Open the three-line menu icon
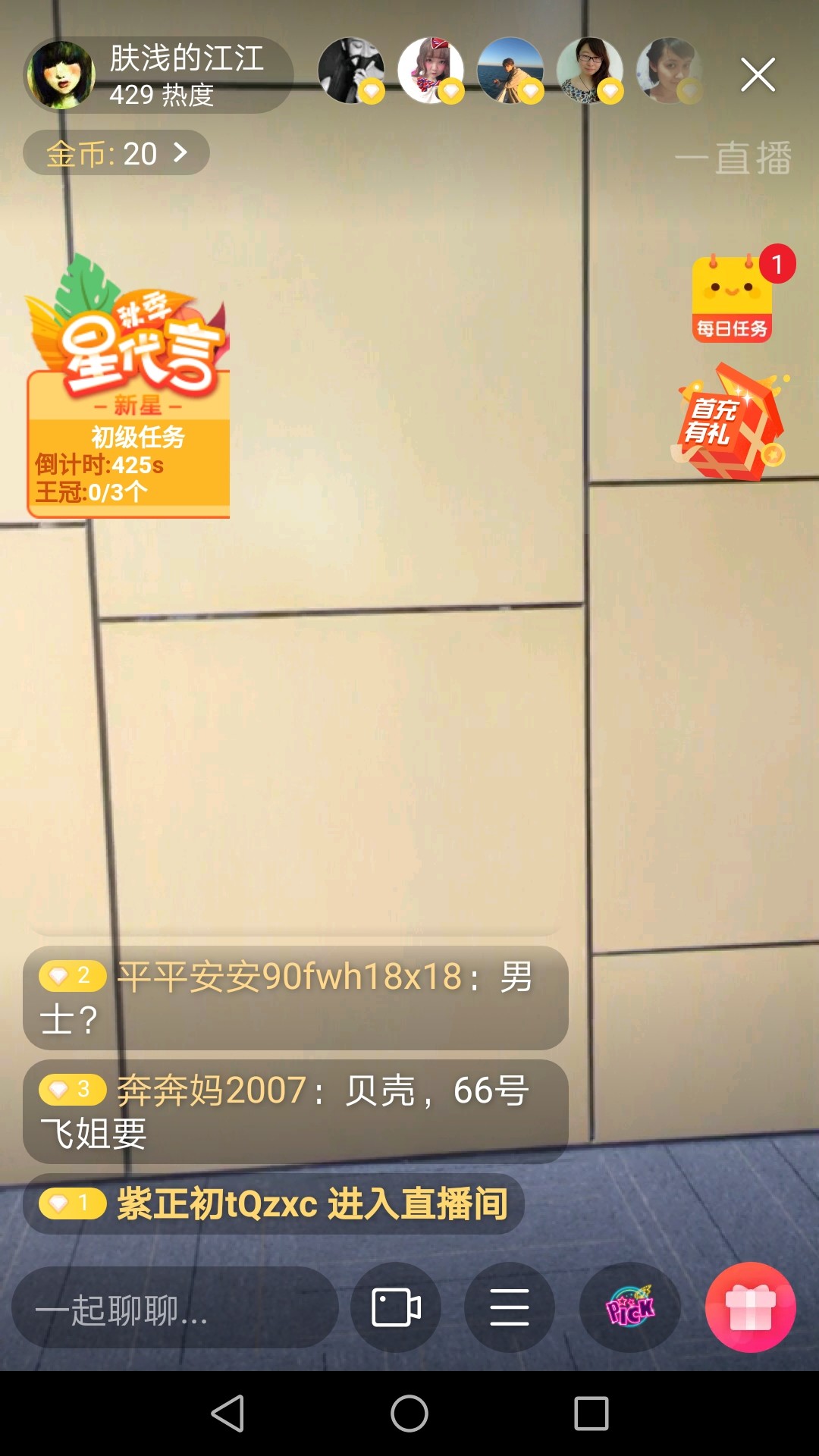819x1456 pixels. pos(510,1307)
